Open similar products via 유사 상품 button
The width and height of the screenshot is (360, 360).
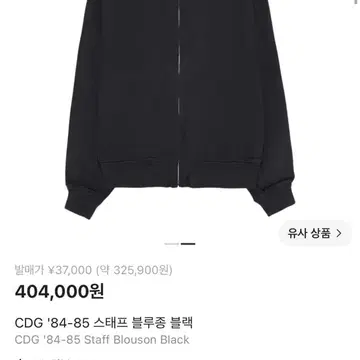tap(315, 233)
